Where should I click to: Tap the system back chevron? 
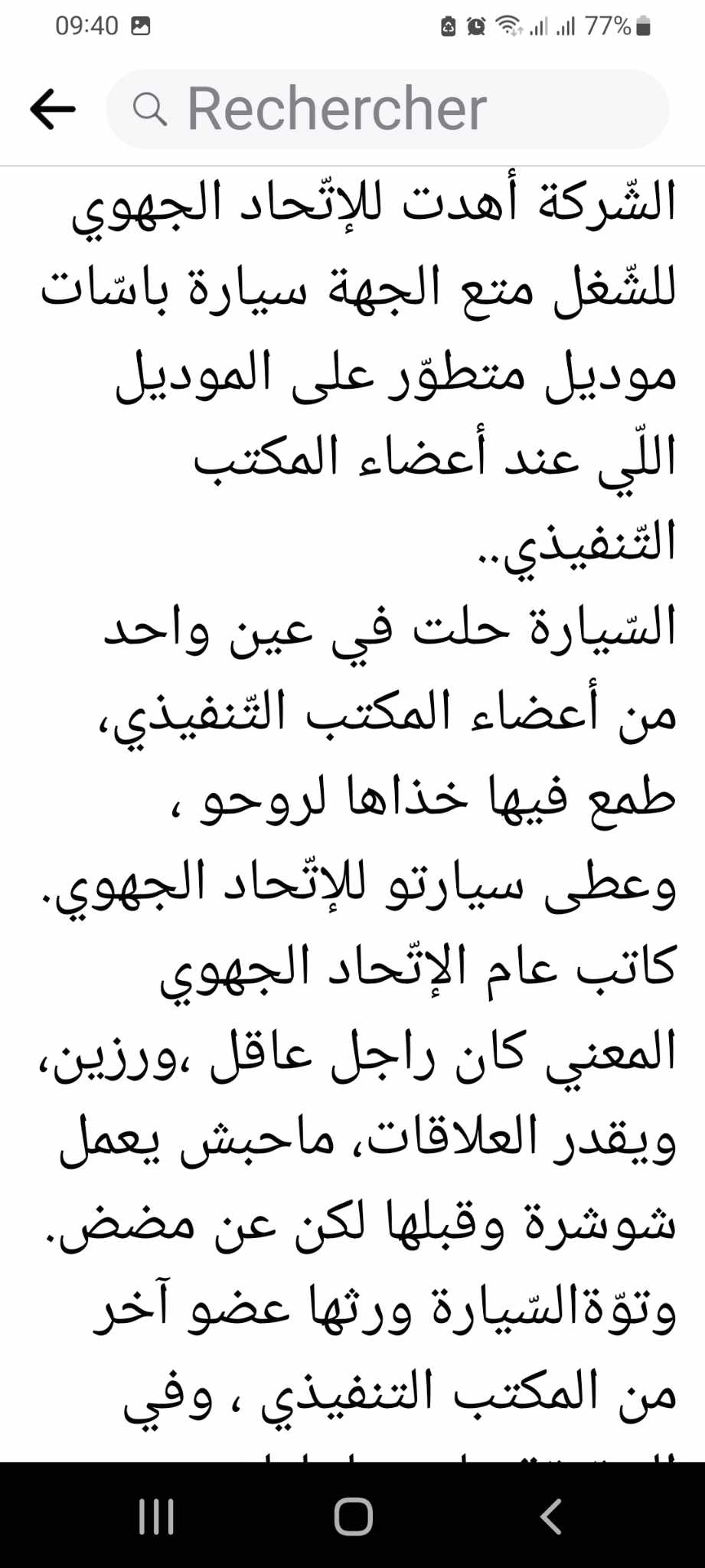551,1516
